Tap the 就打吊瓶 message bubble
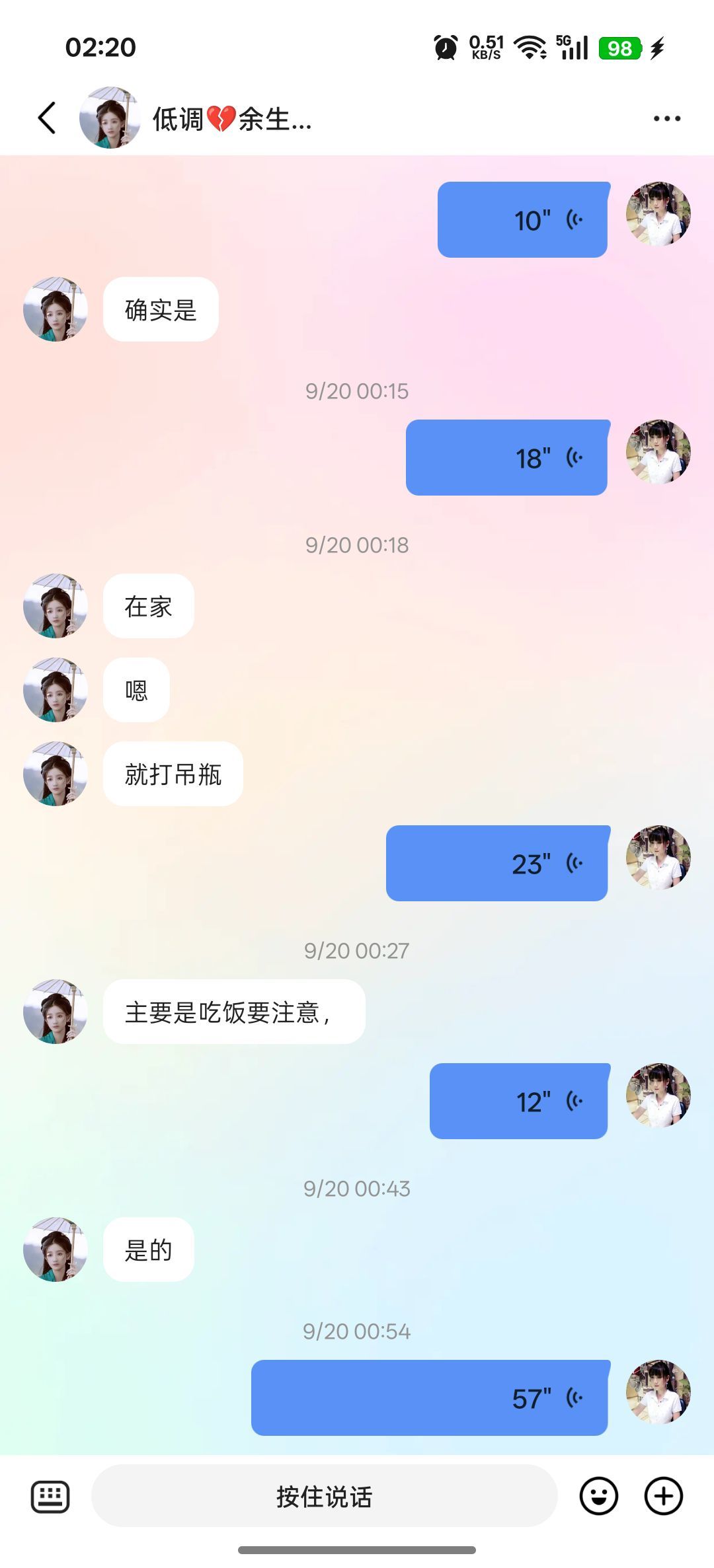 (x=172, y=773)
